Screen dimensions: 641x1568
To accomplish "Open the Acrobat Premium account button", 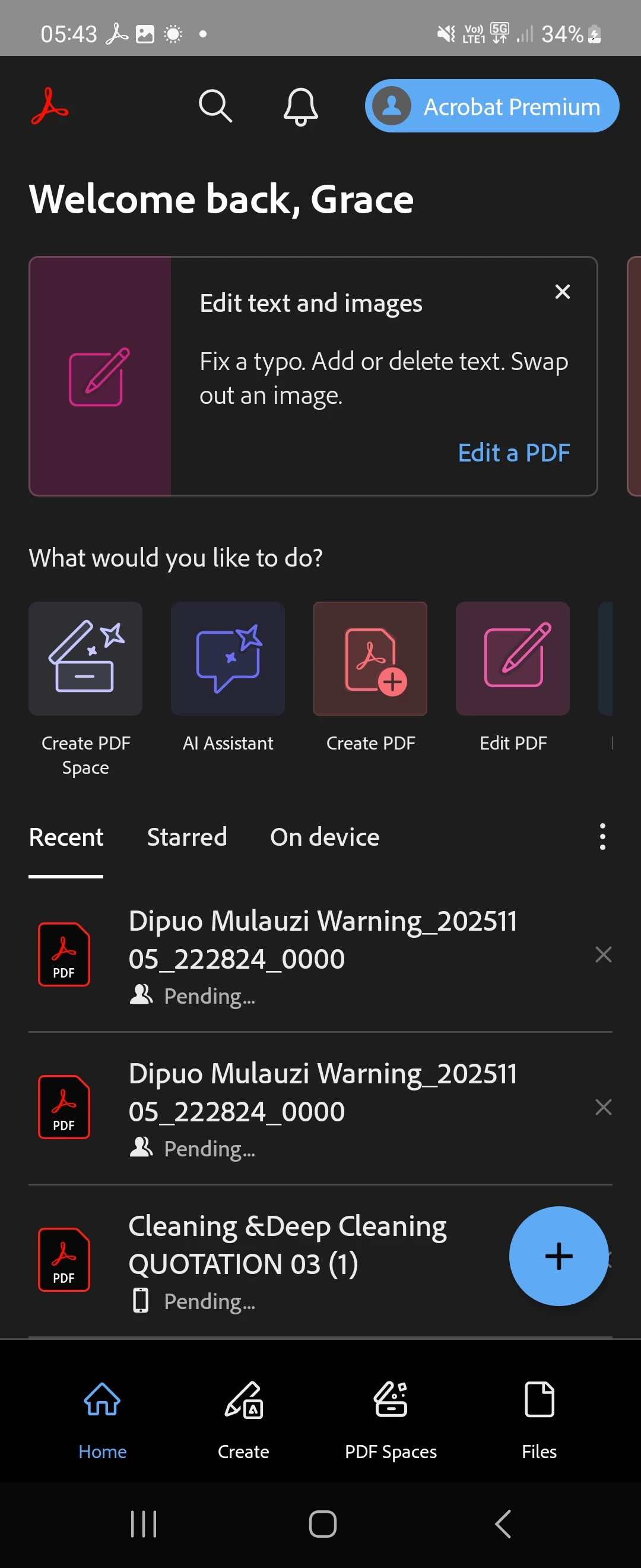I will point(491,106).
